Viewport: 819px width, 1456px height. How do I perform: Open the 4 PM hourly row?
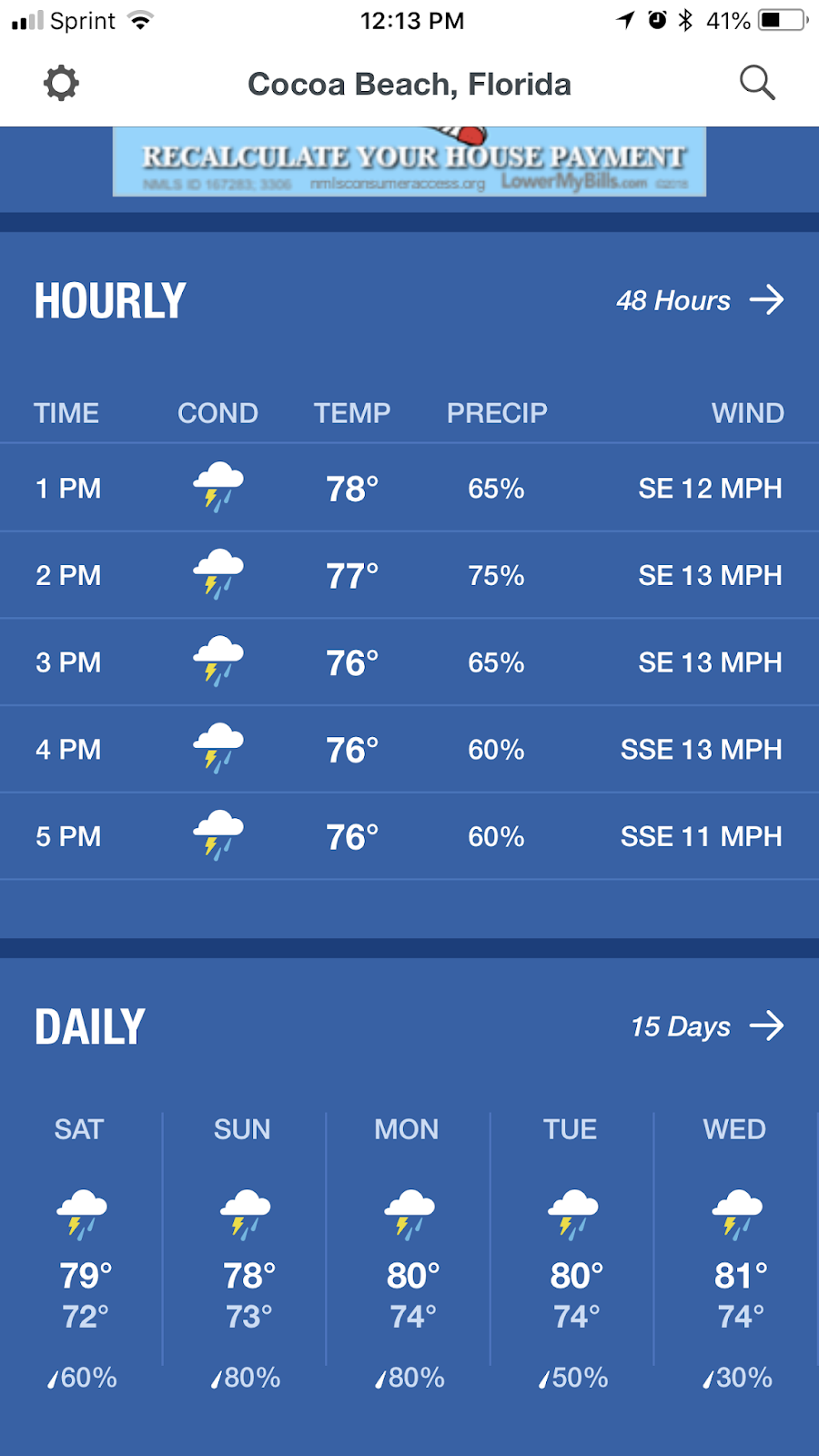point(409,749)
